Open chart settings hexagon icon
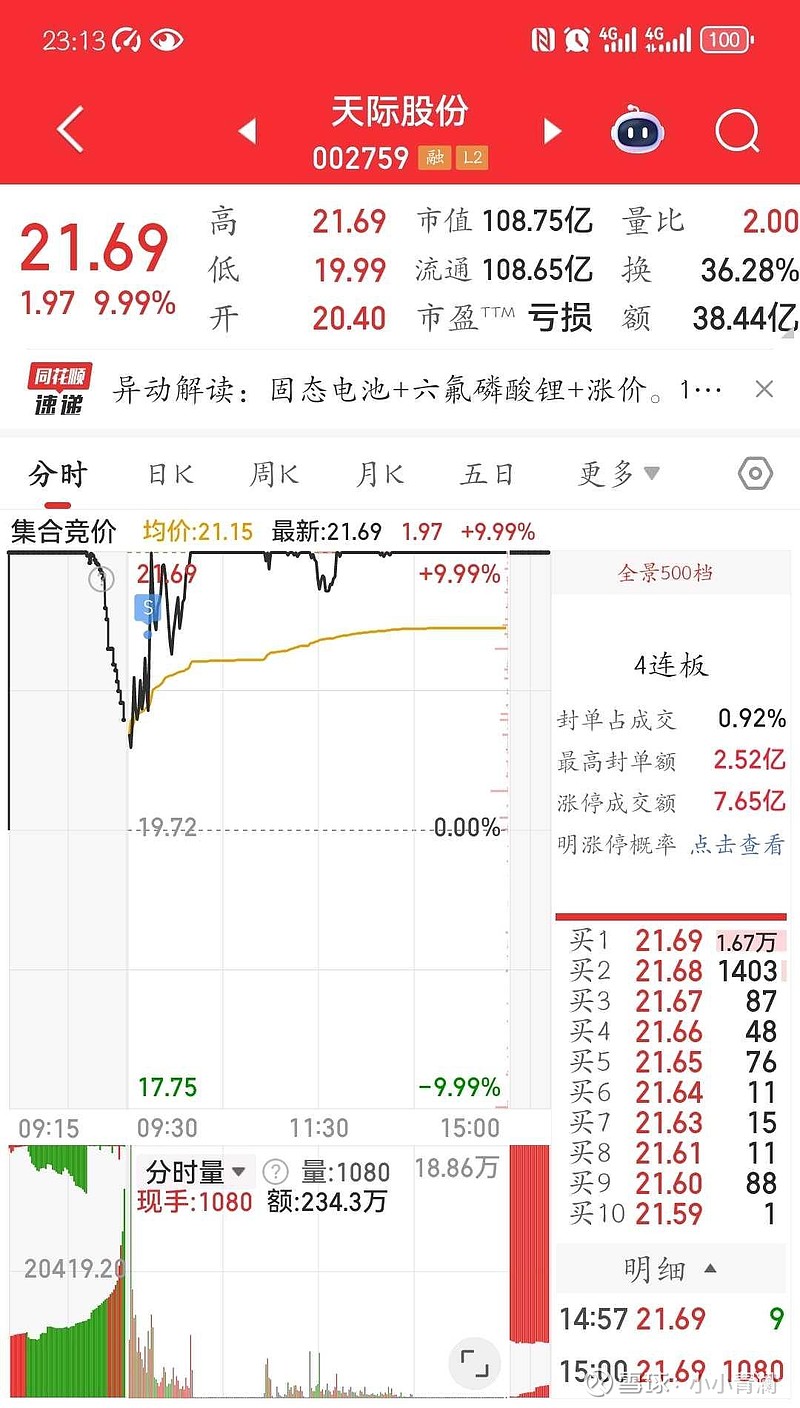The width and height of the screenshot is (800, 1408). point(755,474)
